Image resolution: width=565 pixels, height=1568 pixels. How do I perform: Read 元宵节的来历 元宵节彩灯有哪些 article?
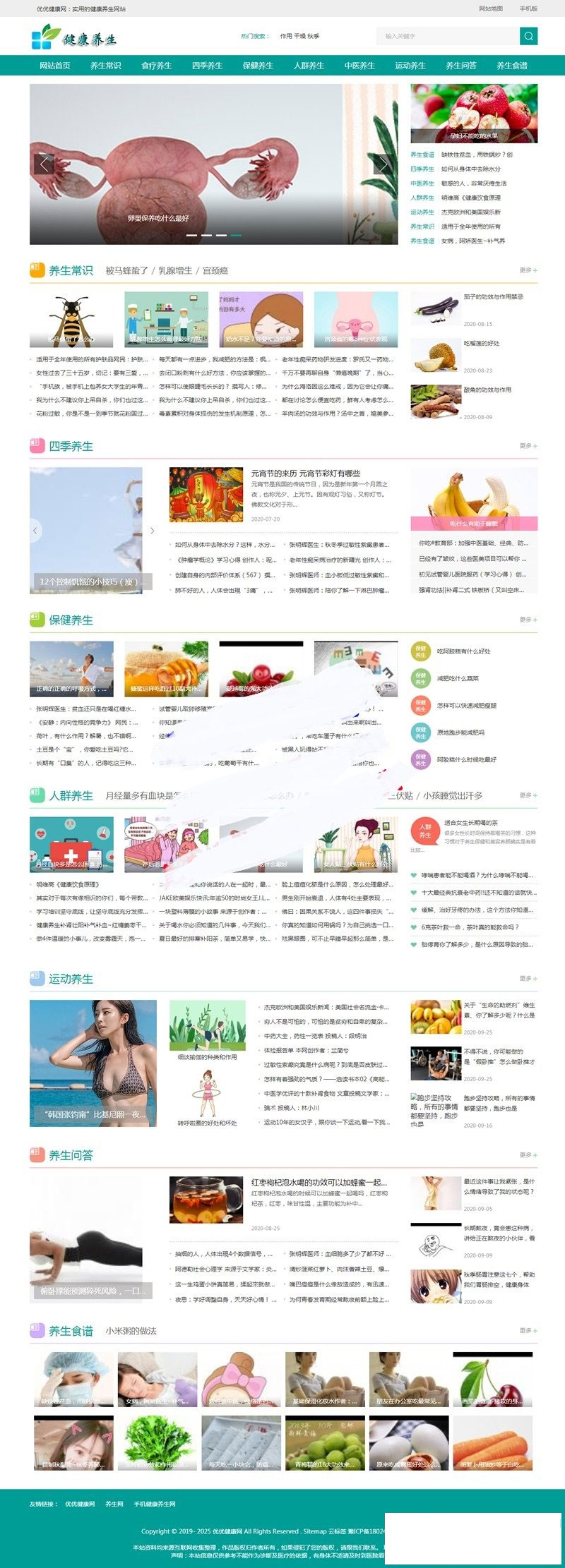(x=305, y=473)
